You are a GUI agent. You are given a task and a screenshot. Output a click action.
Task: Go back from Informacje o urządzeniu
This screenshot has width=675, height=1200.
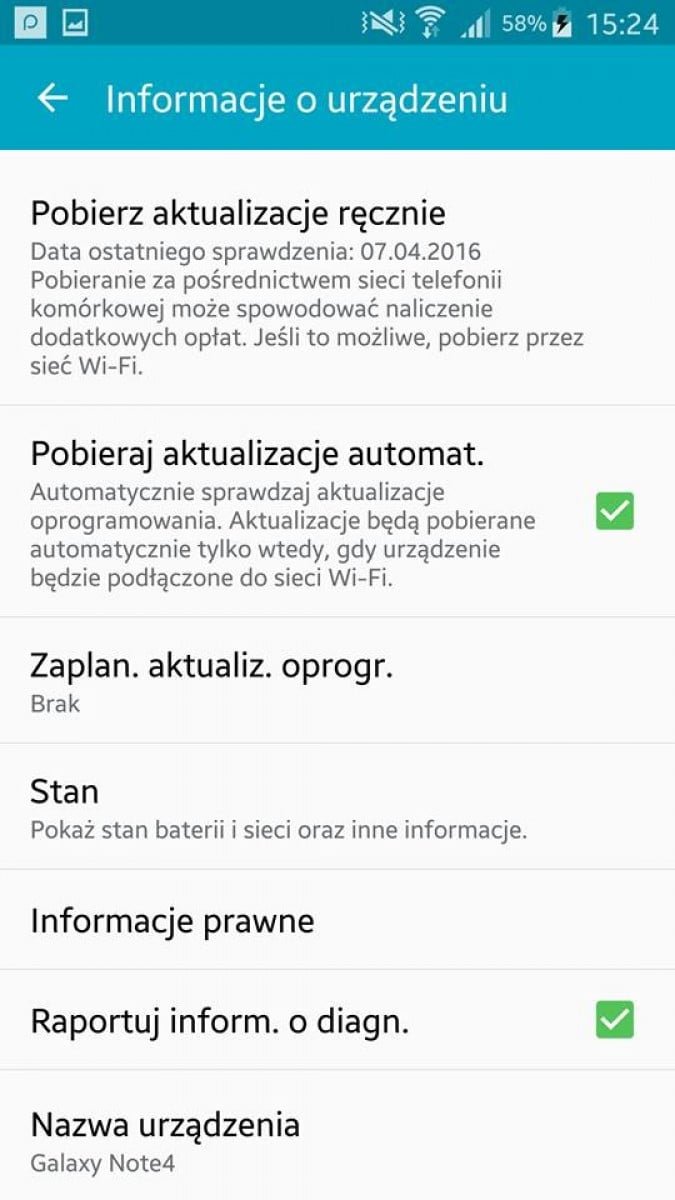(x=52, y=98)
